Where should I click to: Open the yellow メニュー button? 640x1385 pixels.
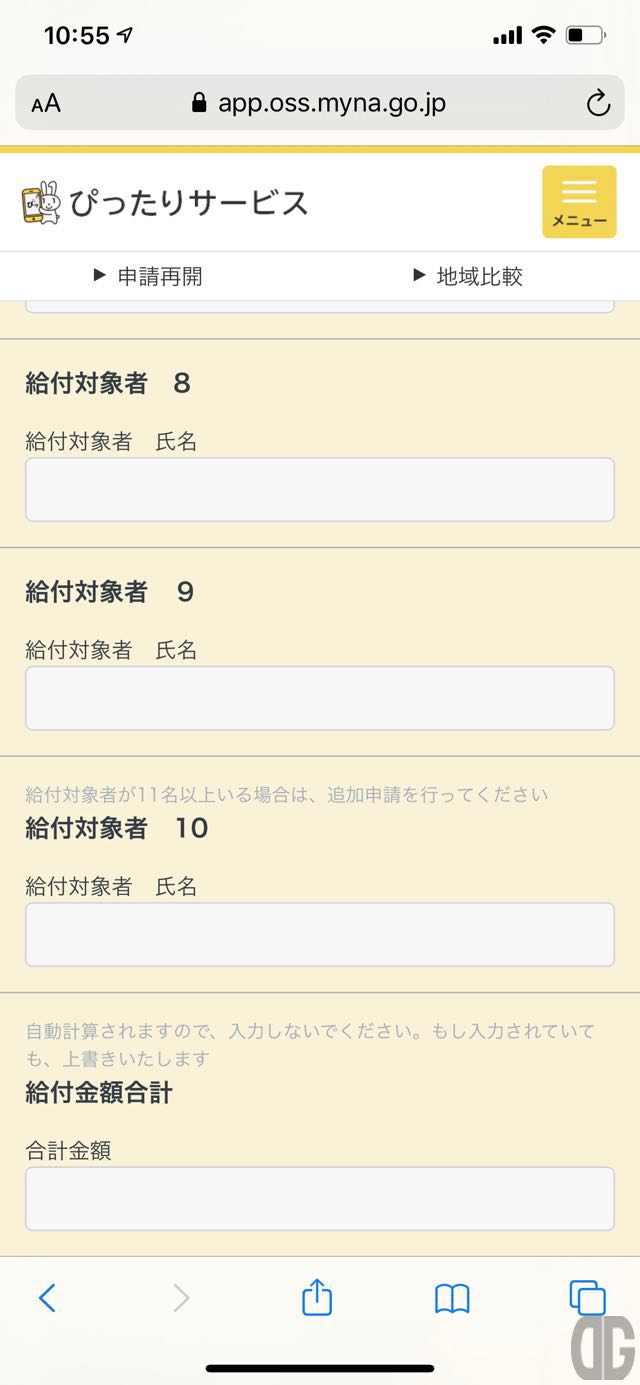click(579, 202)
